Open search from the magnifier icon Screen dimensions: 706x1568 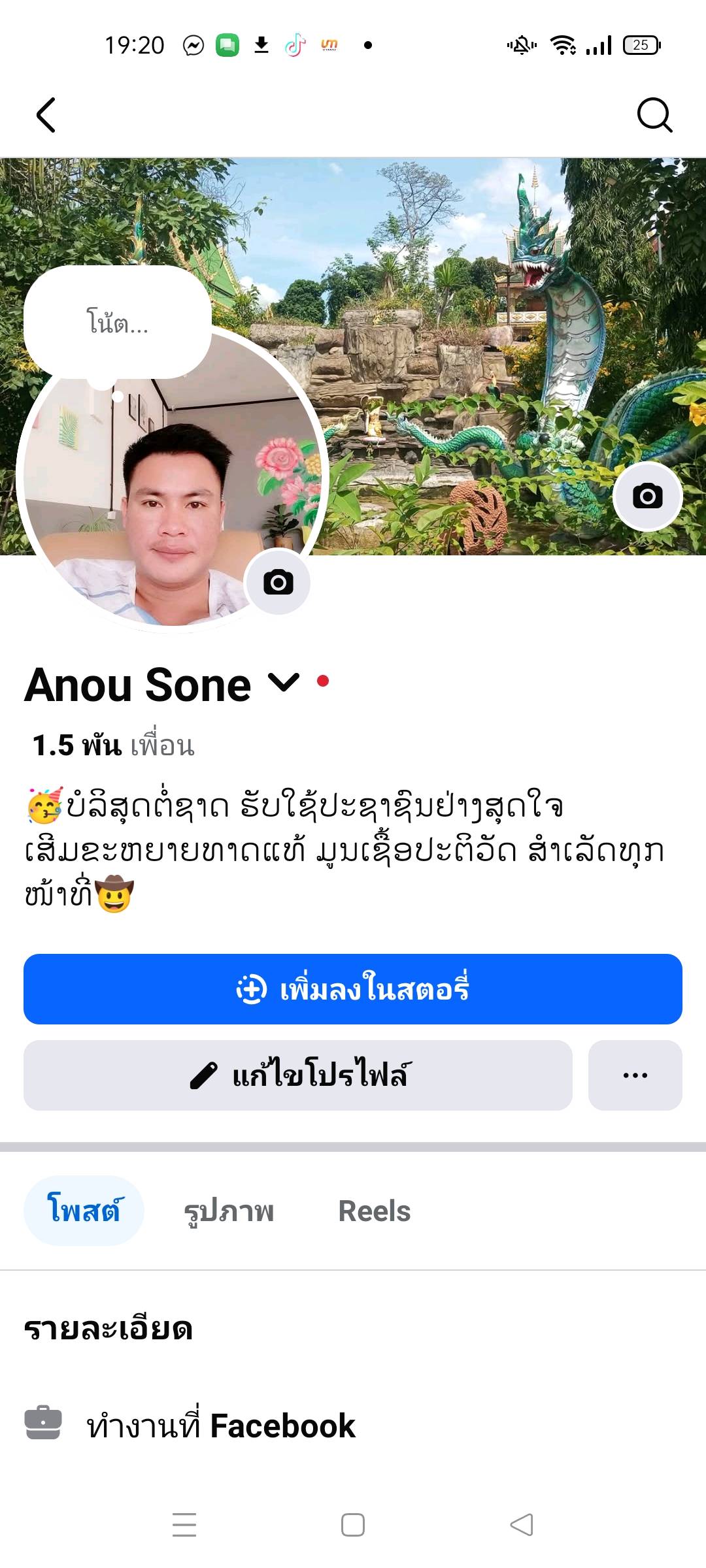(654, 116)
